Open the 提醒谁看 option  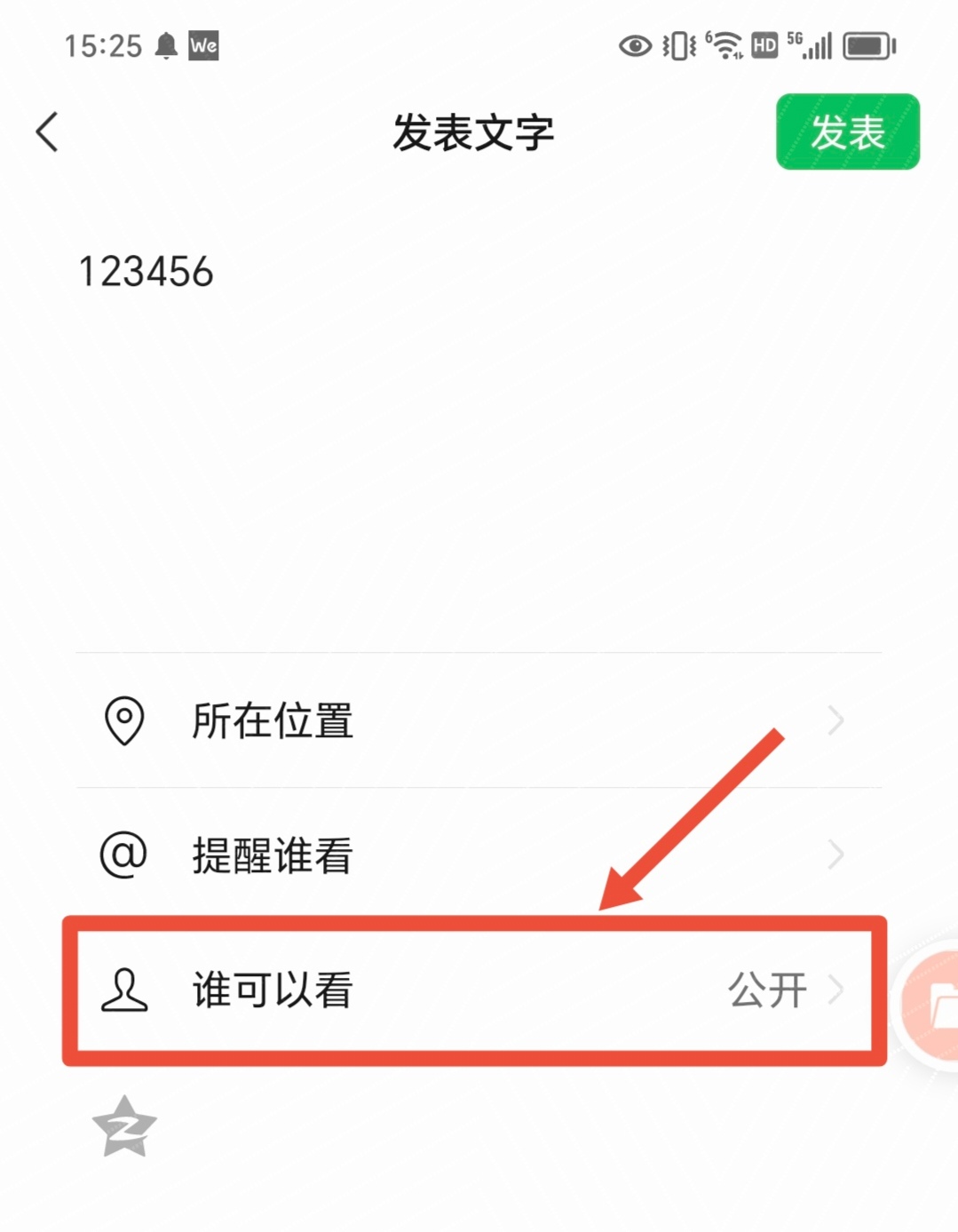click(x=269, y=854)
